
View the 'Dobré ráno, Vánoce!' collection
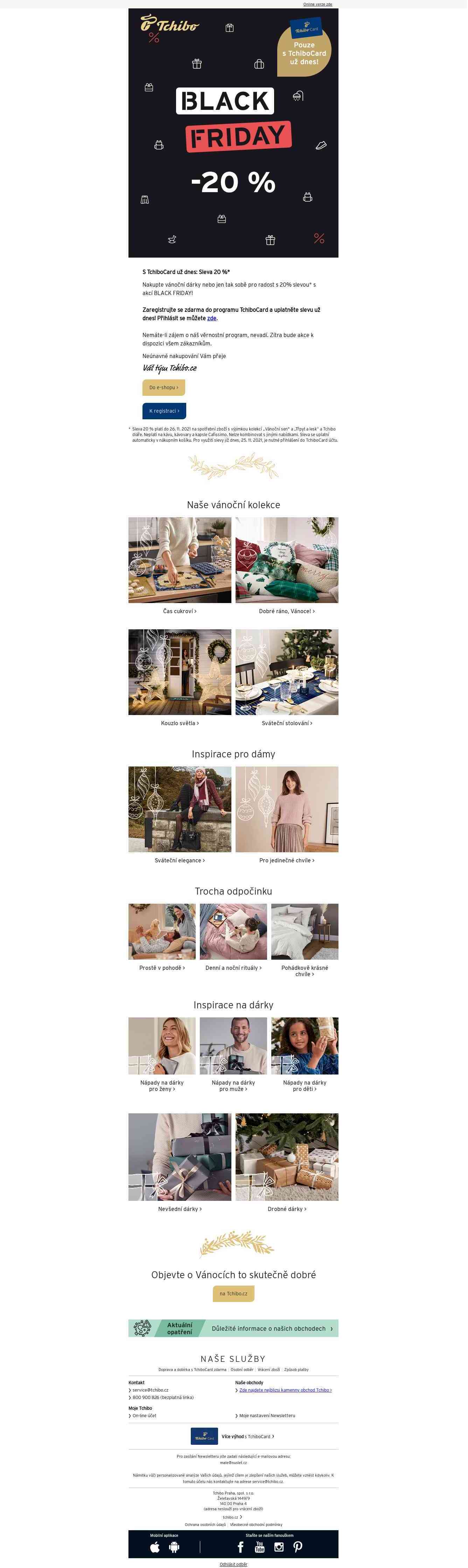(287, 560)
